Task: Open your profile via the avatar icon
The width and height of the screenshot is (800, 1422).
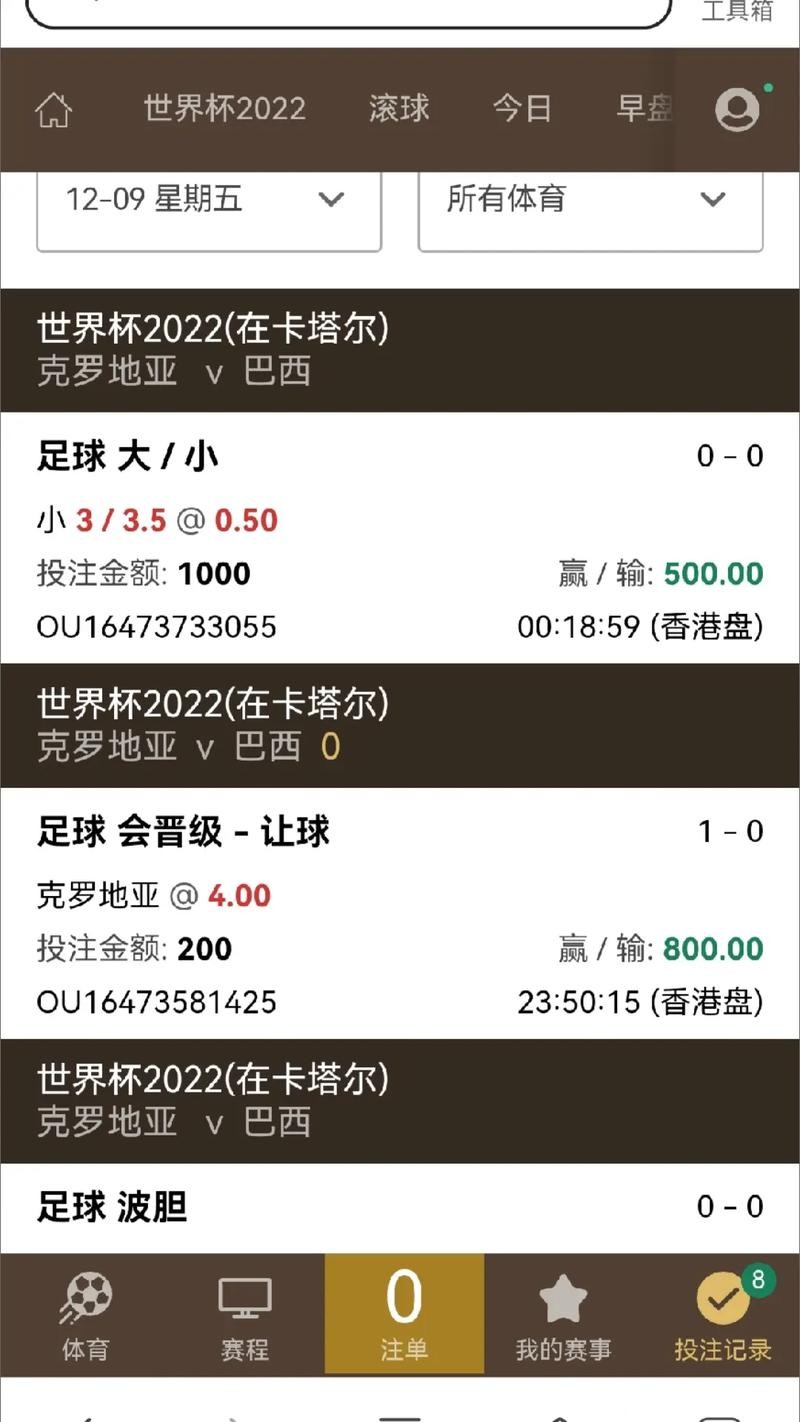Action: coord(740,108)
